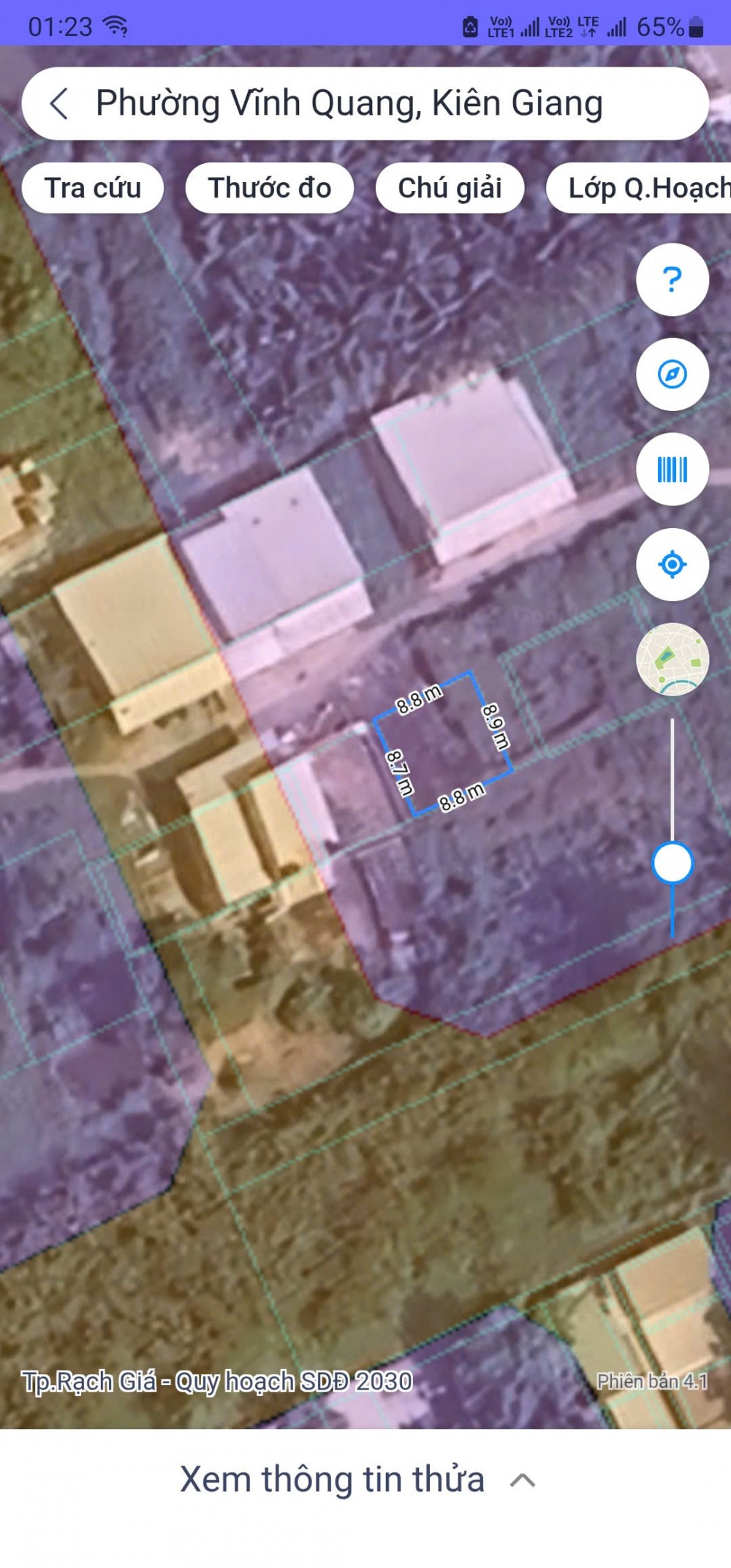Screen dimensions: 731x1568
Task: Center map on my current location
Action: click(x=672, y=565)
